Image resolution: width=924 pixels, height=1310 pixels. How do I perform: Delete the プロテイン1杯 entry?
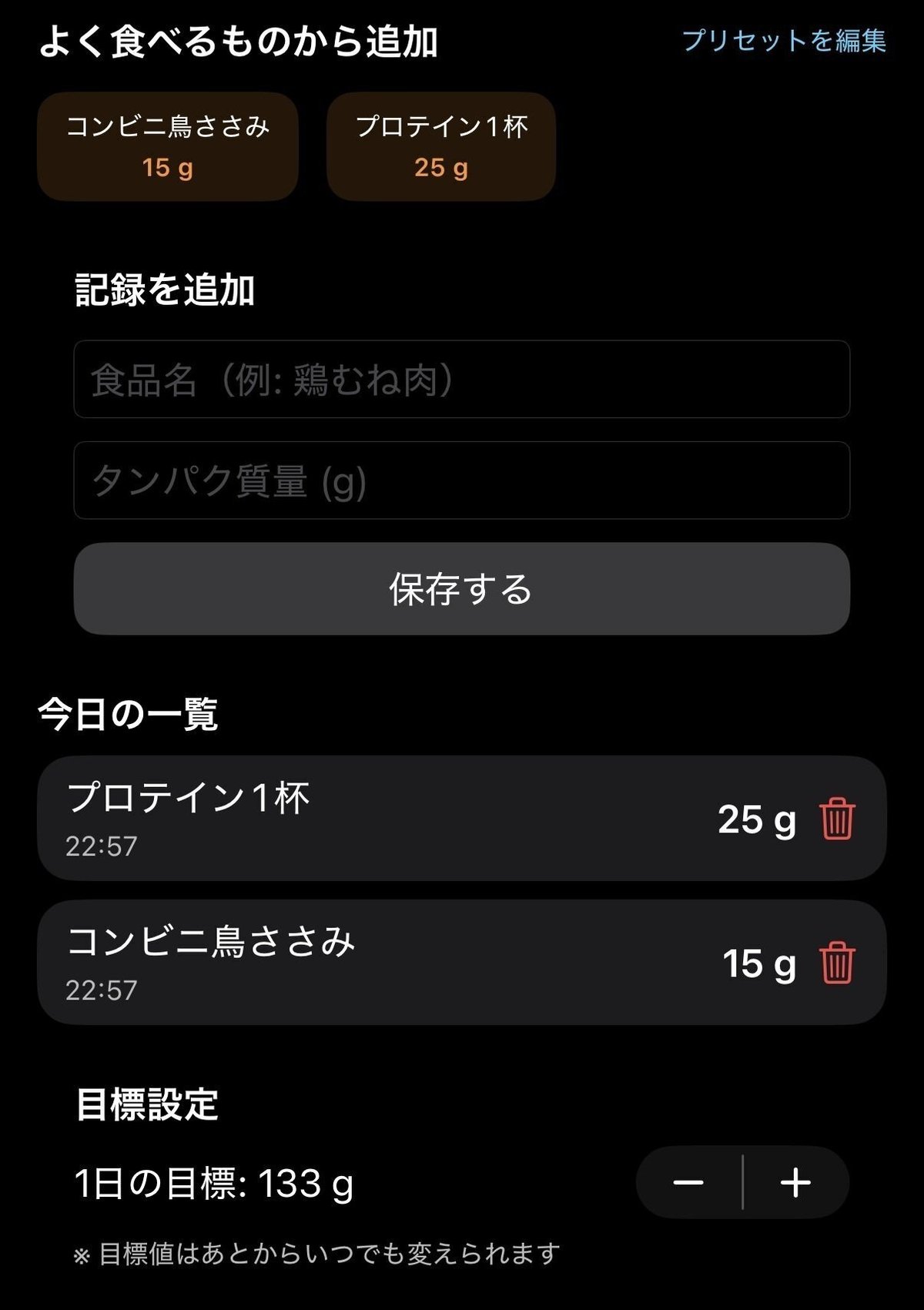point(837,819)
